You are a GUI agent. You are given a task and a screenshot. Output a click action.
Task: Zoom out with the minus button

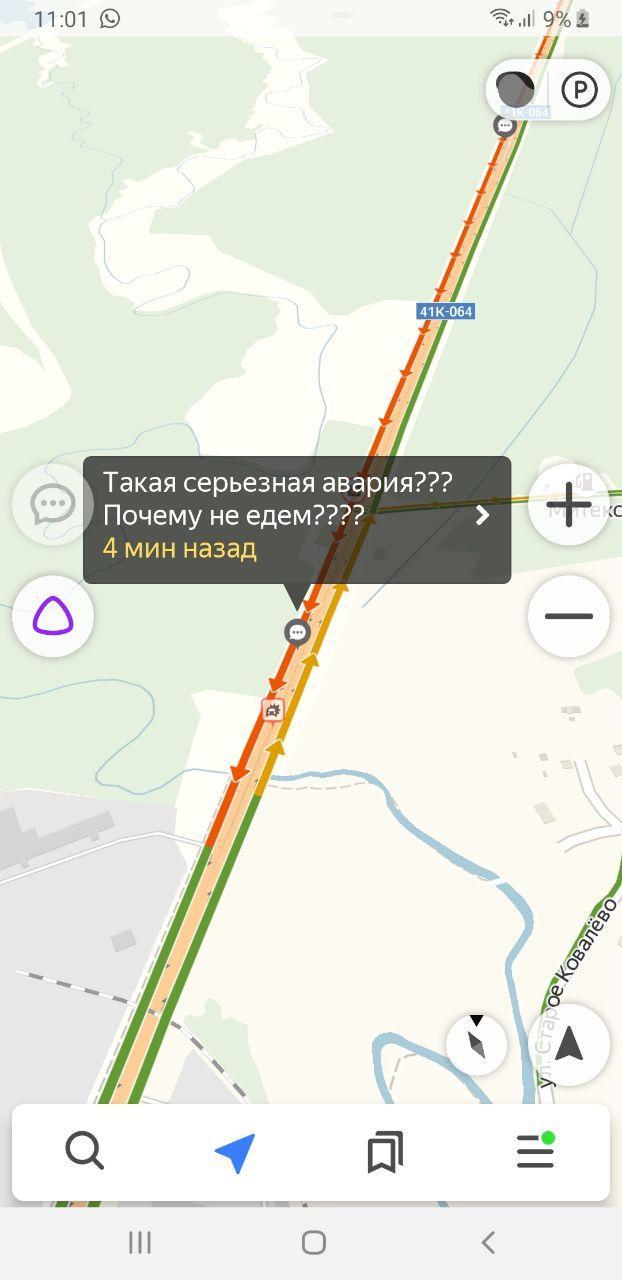(568, 616)
